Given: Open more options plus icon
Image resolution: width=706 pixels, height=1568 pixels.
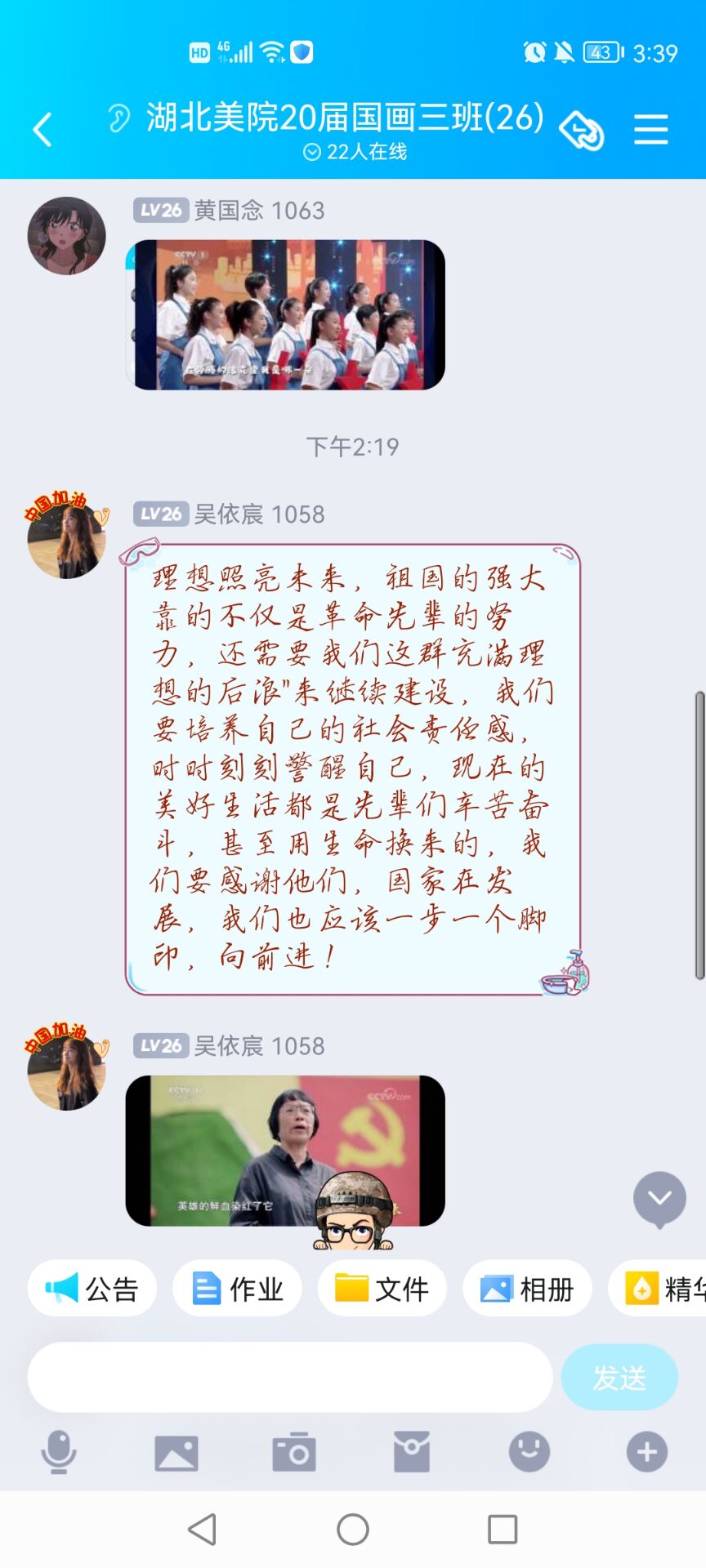Looking at the screenshot, I should pos(646,1452).
